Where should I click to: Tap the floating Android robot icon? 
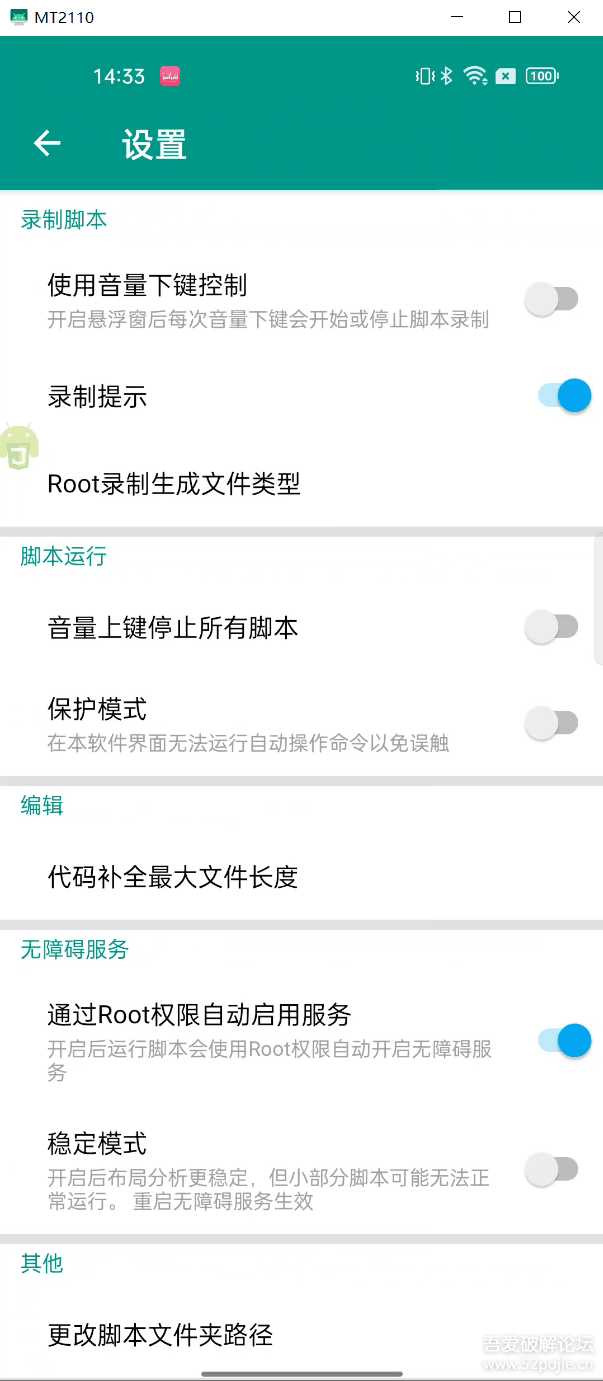coord(19,446)
